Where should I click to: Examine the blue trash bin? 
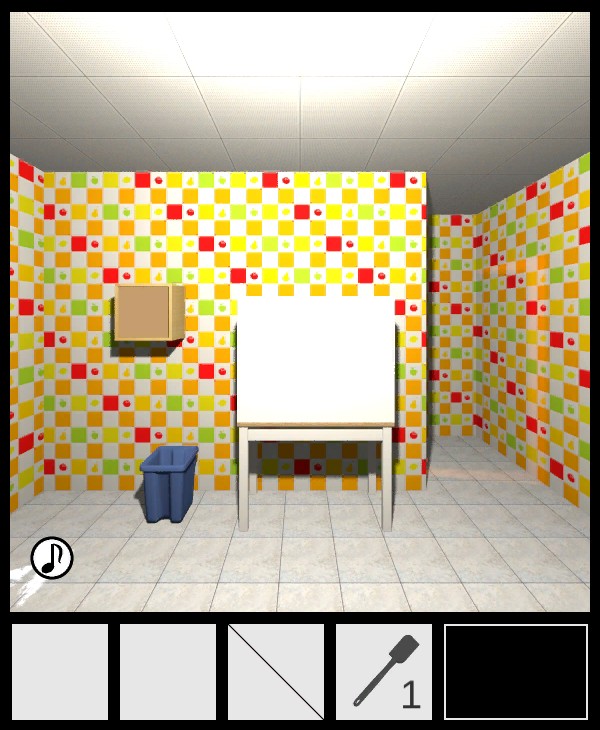point(168,484)
